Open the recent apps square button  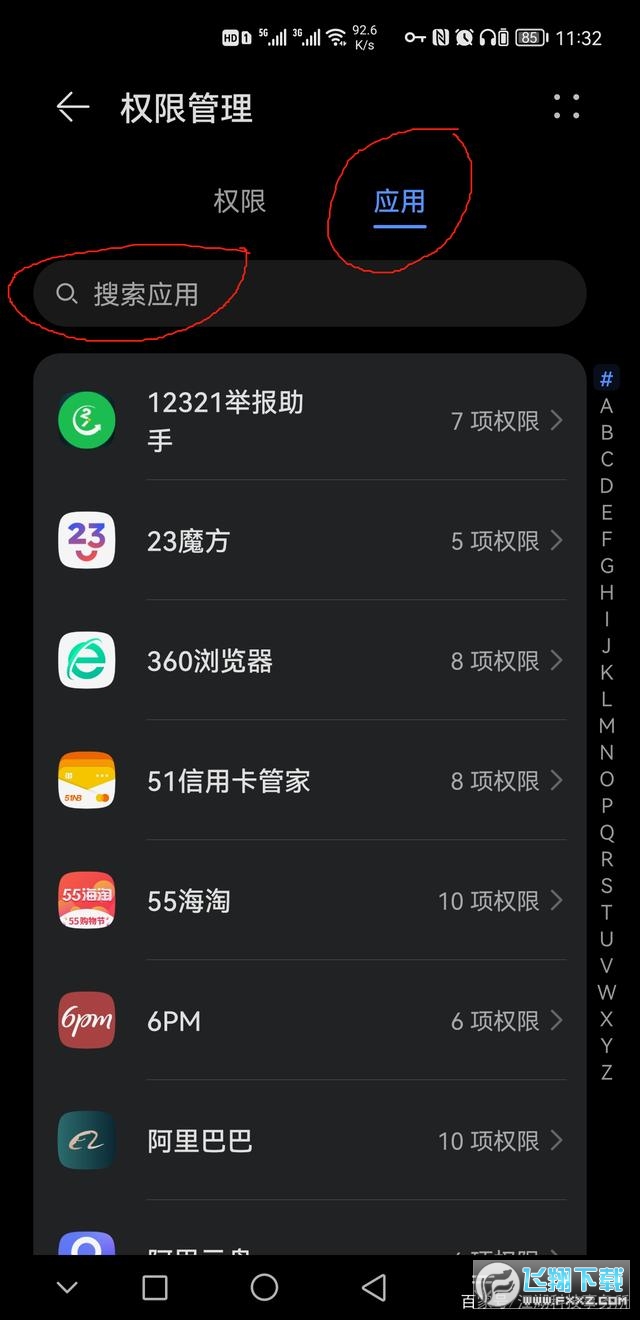click(155, 1287)
